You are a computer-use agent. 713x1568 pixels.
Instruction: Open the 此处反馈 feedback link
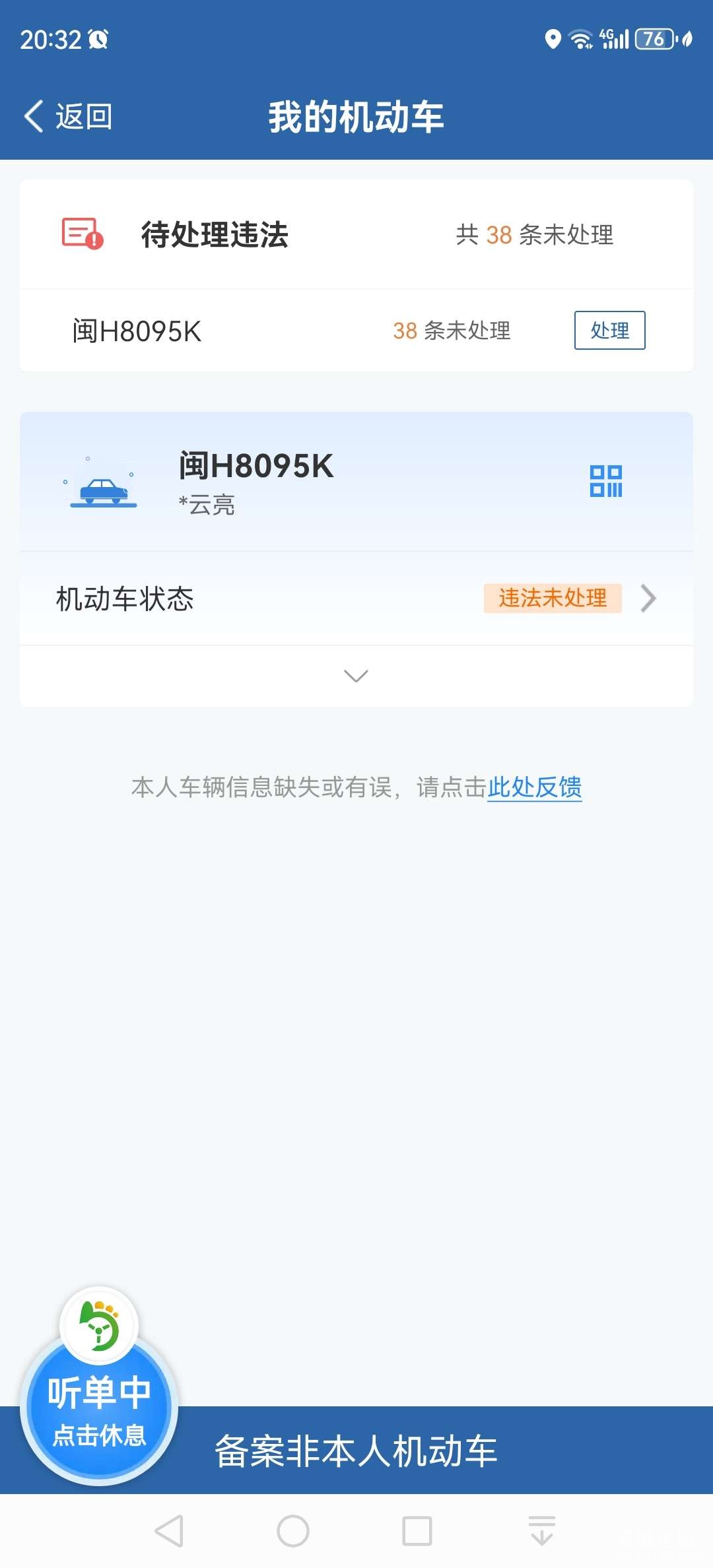pyautogui.click(x=534, y=787)
